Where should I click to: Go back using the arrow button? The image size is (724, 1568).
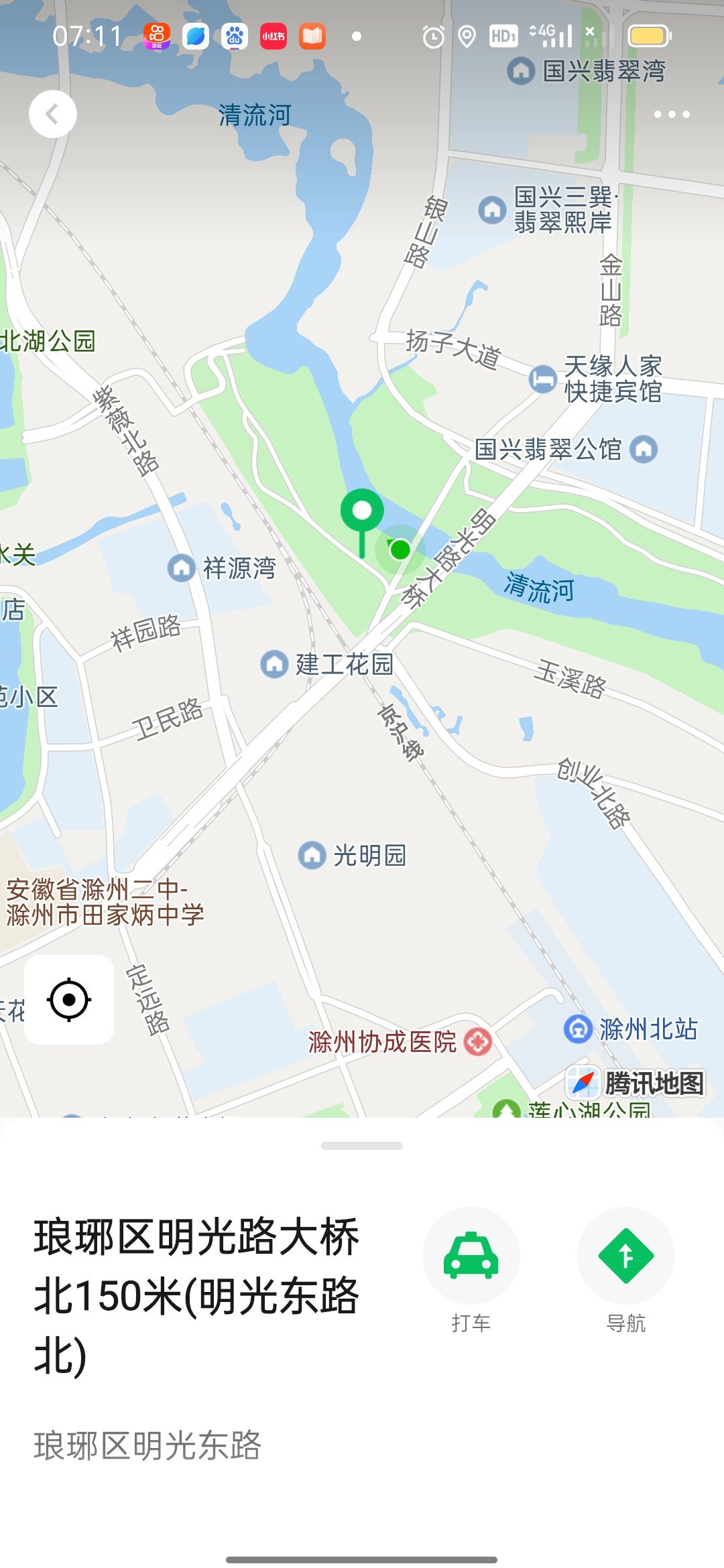point(52,115)
